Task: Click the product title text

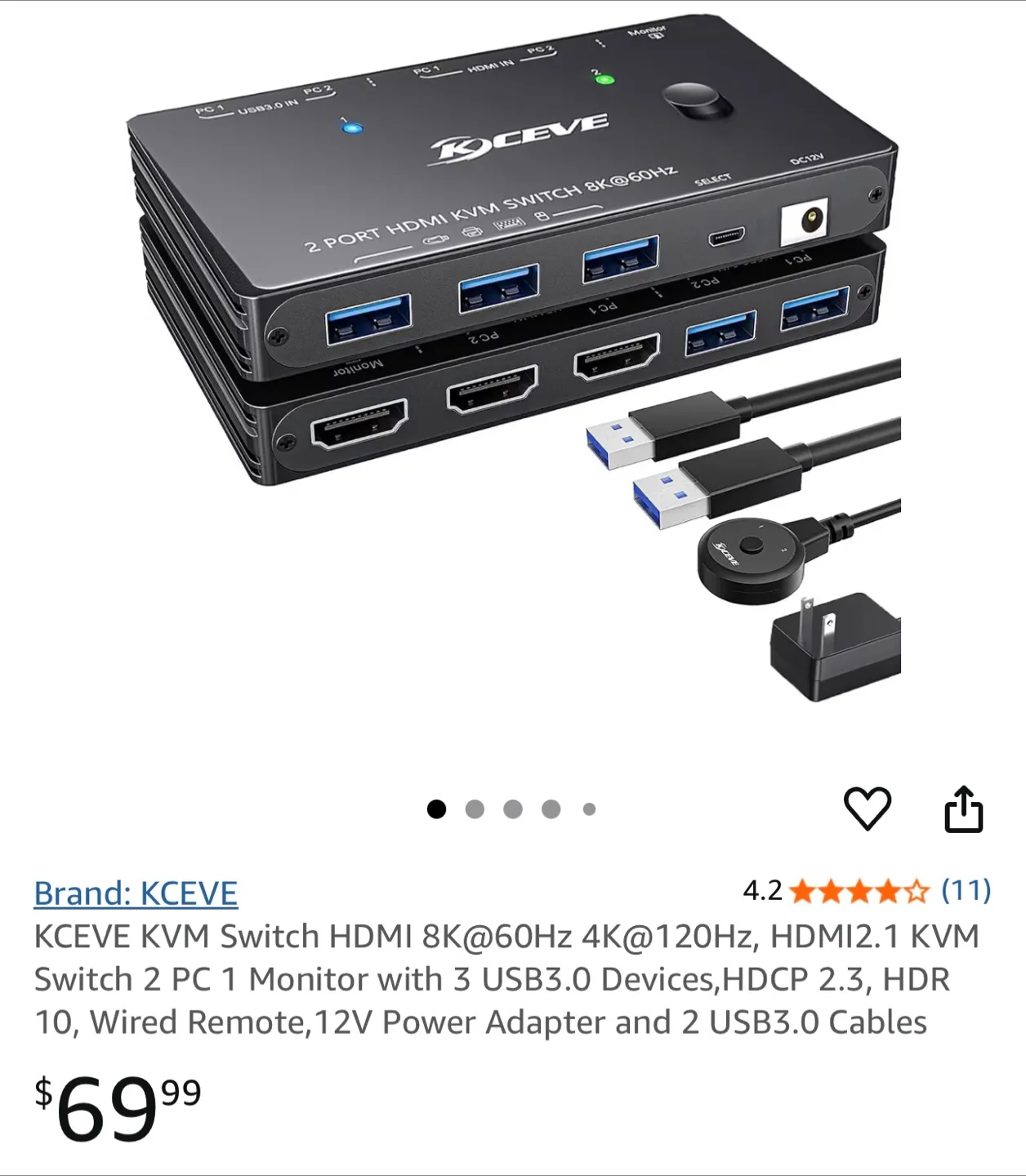Action: (x=506, y=978)
